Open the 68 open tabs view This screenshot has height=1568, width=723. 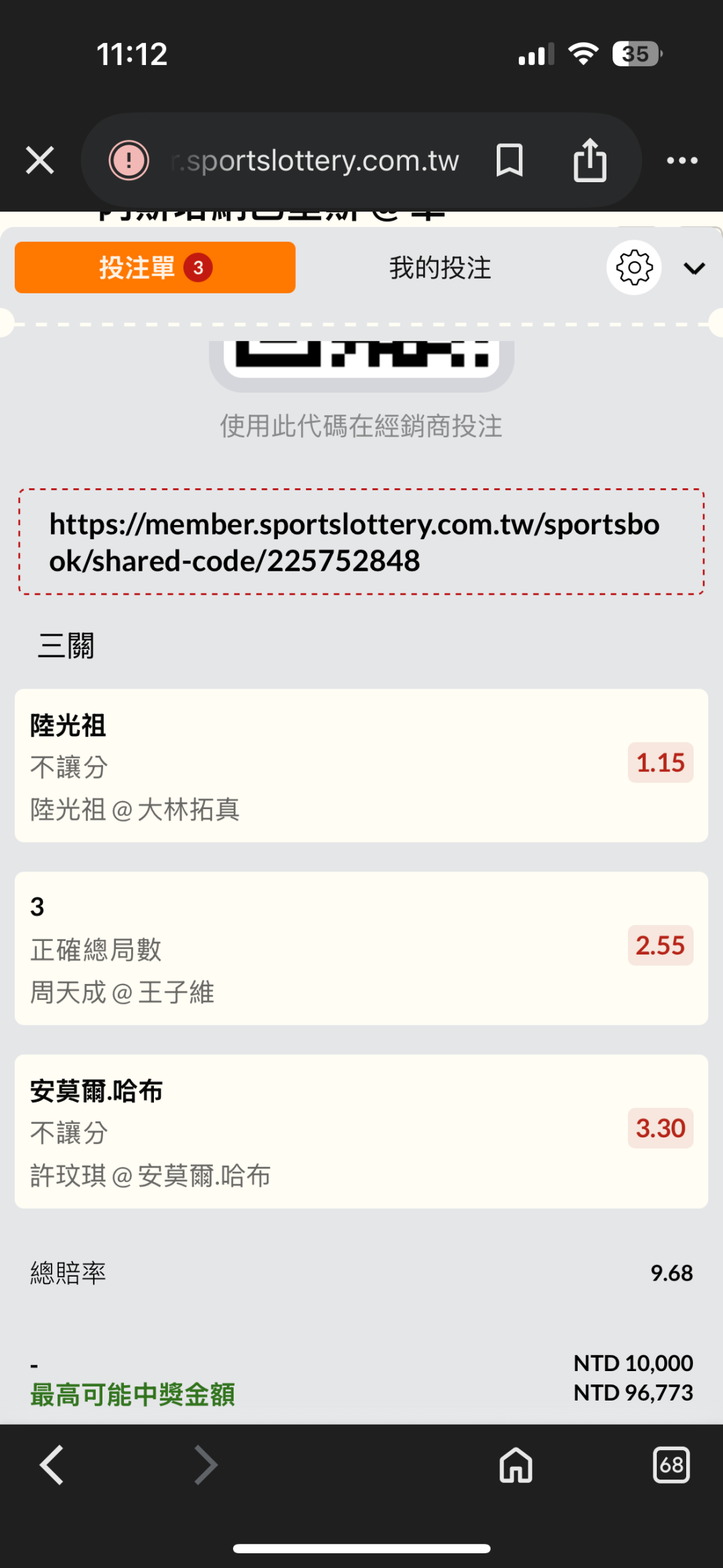click(671, 1465)
